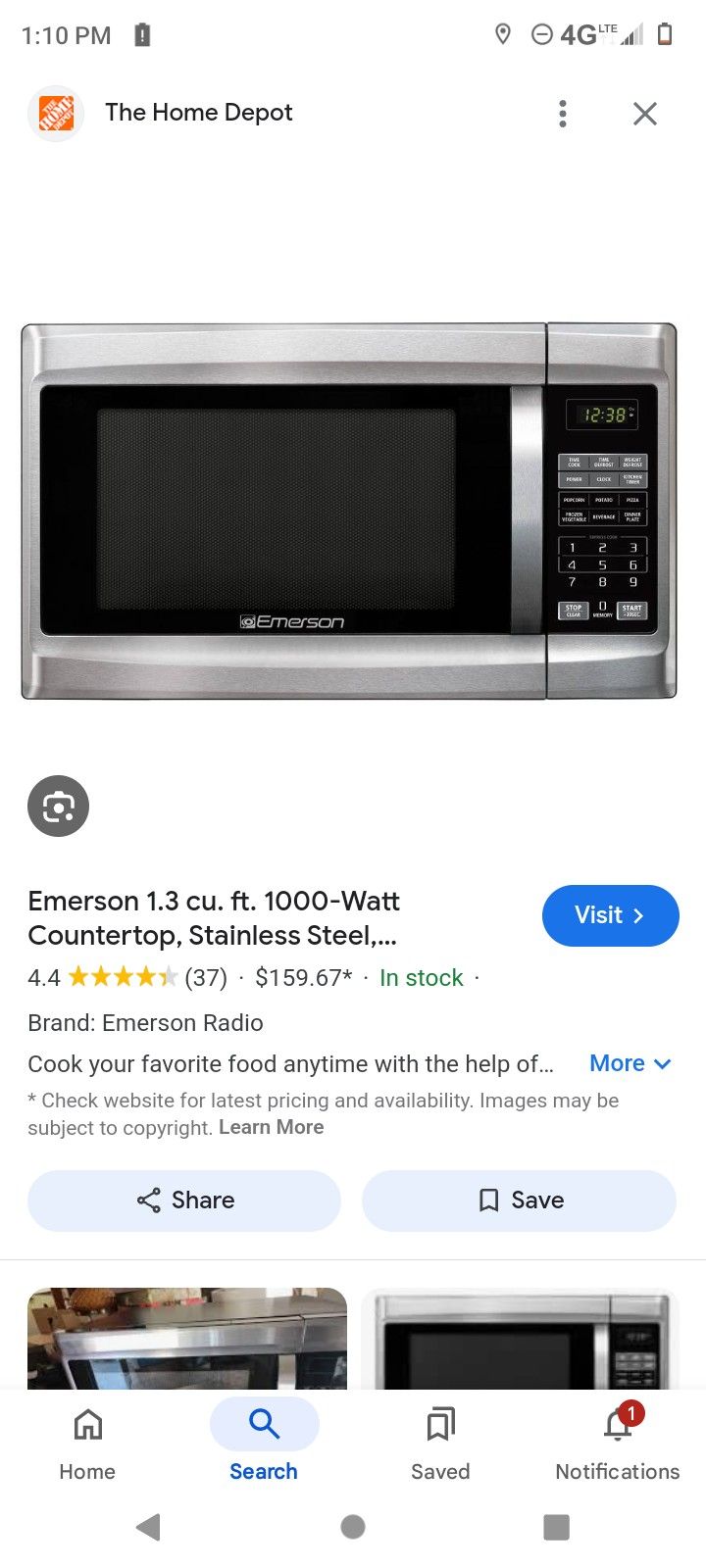This screenshot has width=706, height=1568.
Task: Tap the system back button
Action: [x=149, y=1527]
